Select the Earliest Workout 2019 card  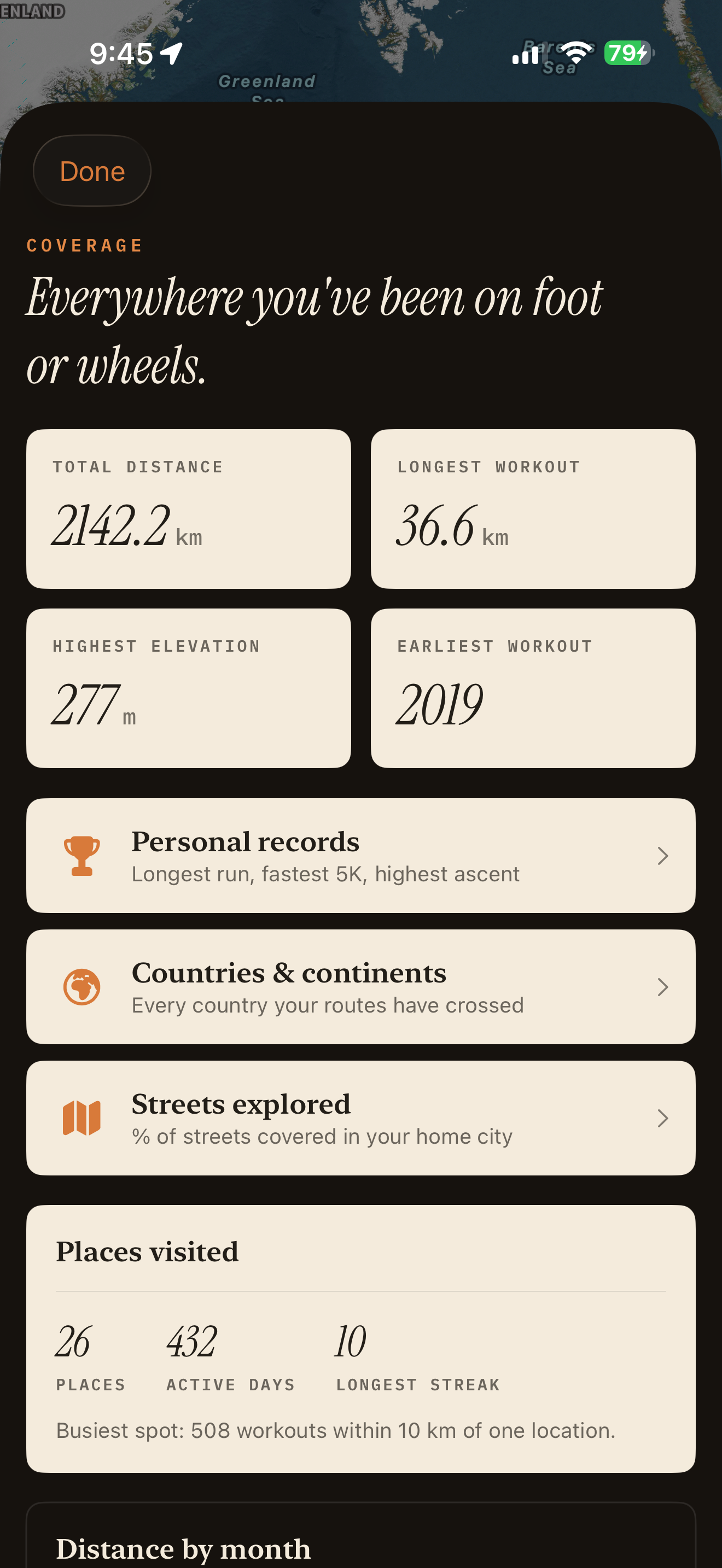[533, 688]
